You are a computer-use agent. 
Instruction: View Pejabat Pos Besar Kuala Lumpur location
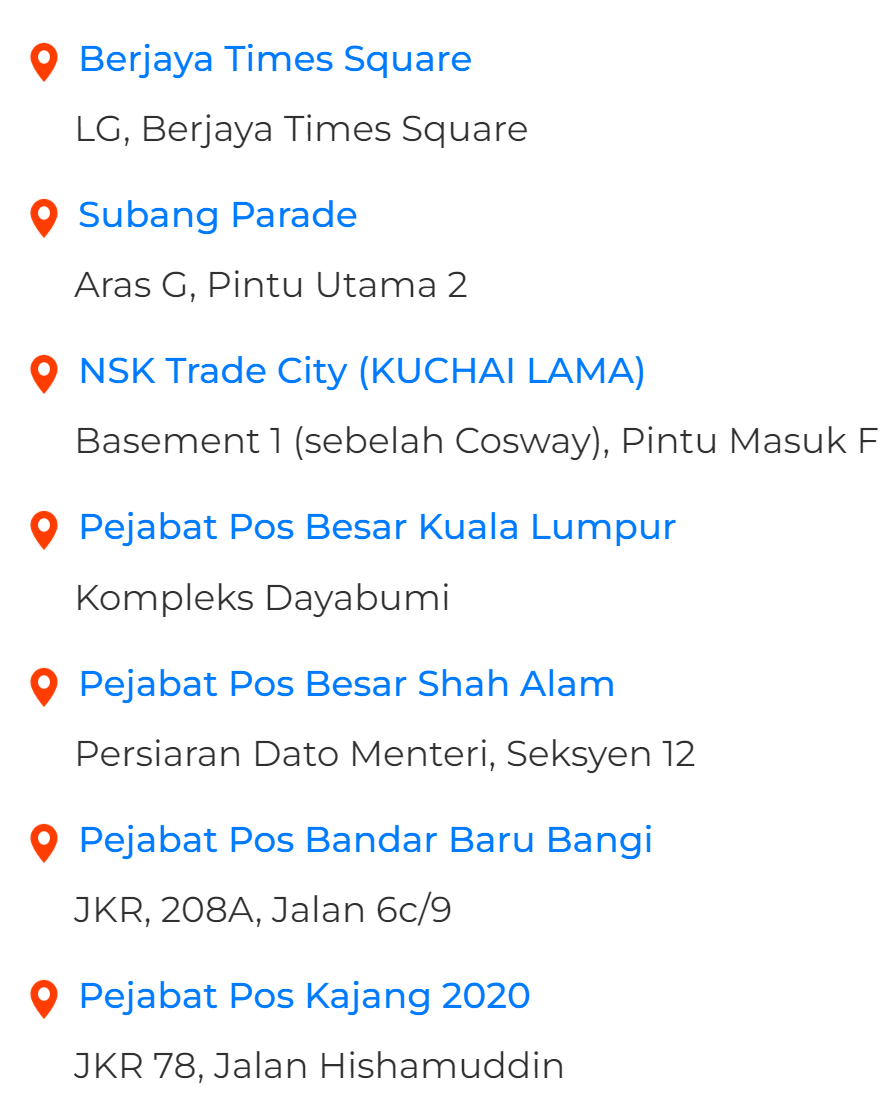coord(377,527)
